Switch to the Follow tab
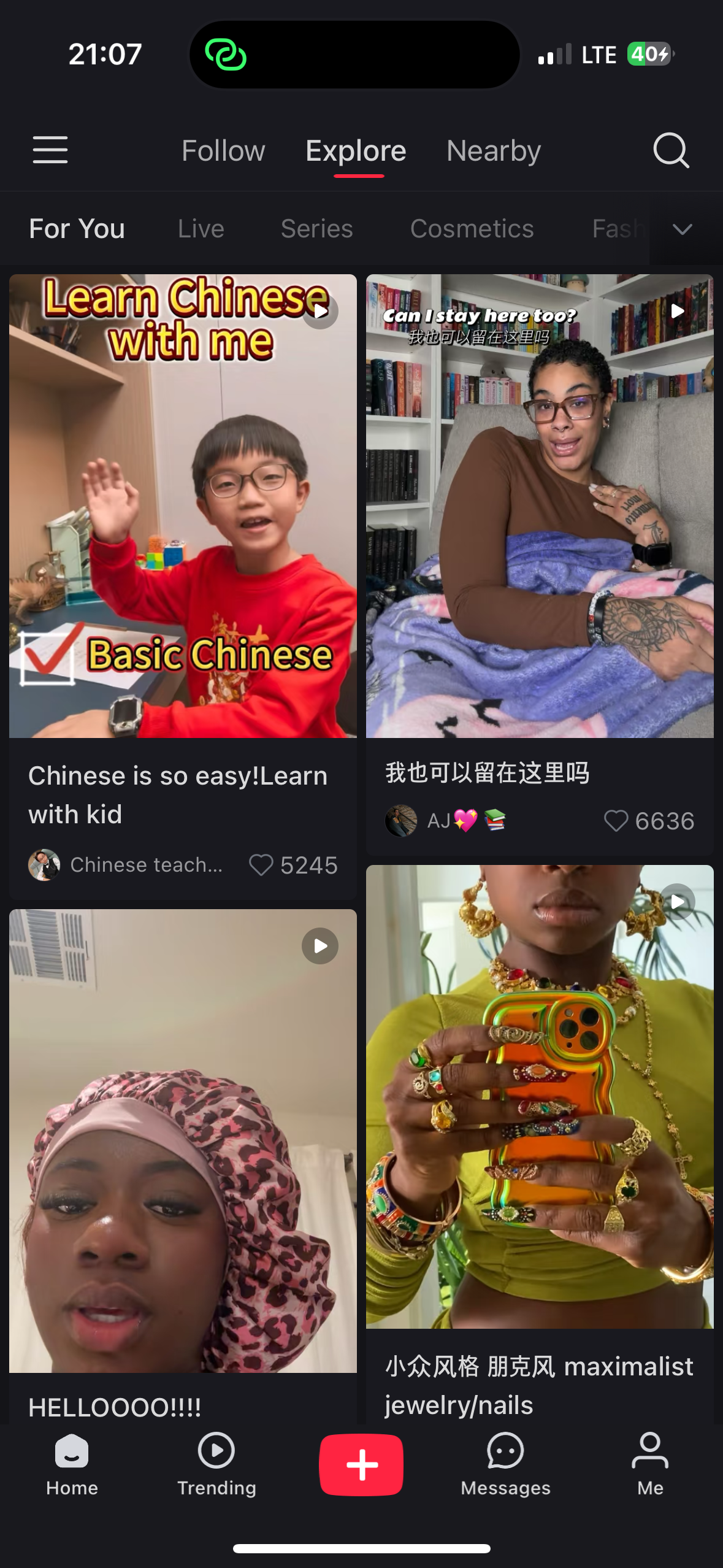Screen dimensions: 723x1568 click(x=223, y=151)
